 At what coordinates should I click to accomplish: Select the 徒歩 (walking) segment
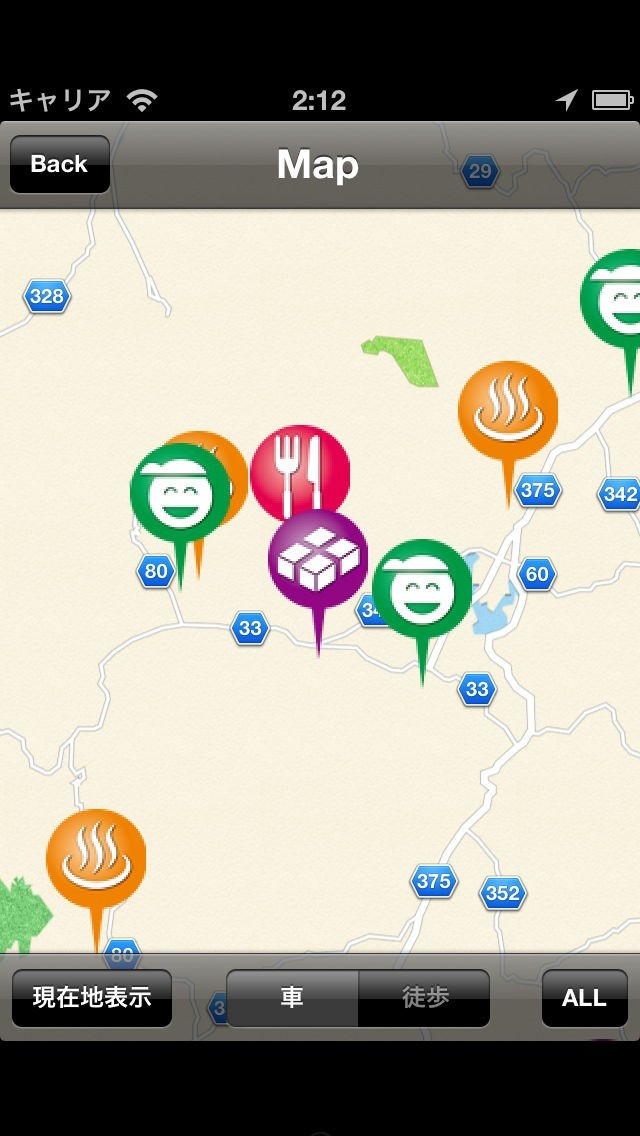(x=425, y=997)
